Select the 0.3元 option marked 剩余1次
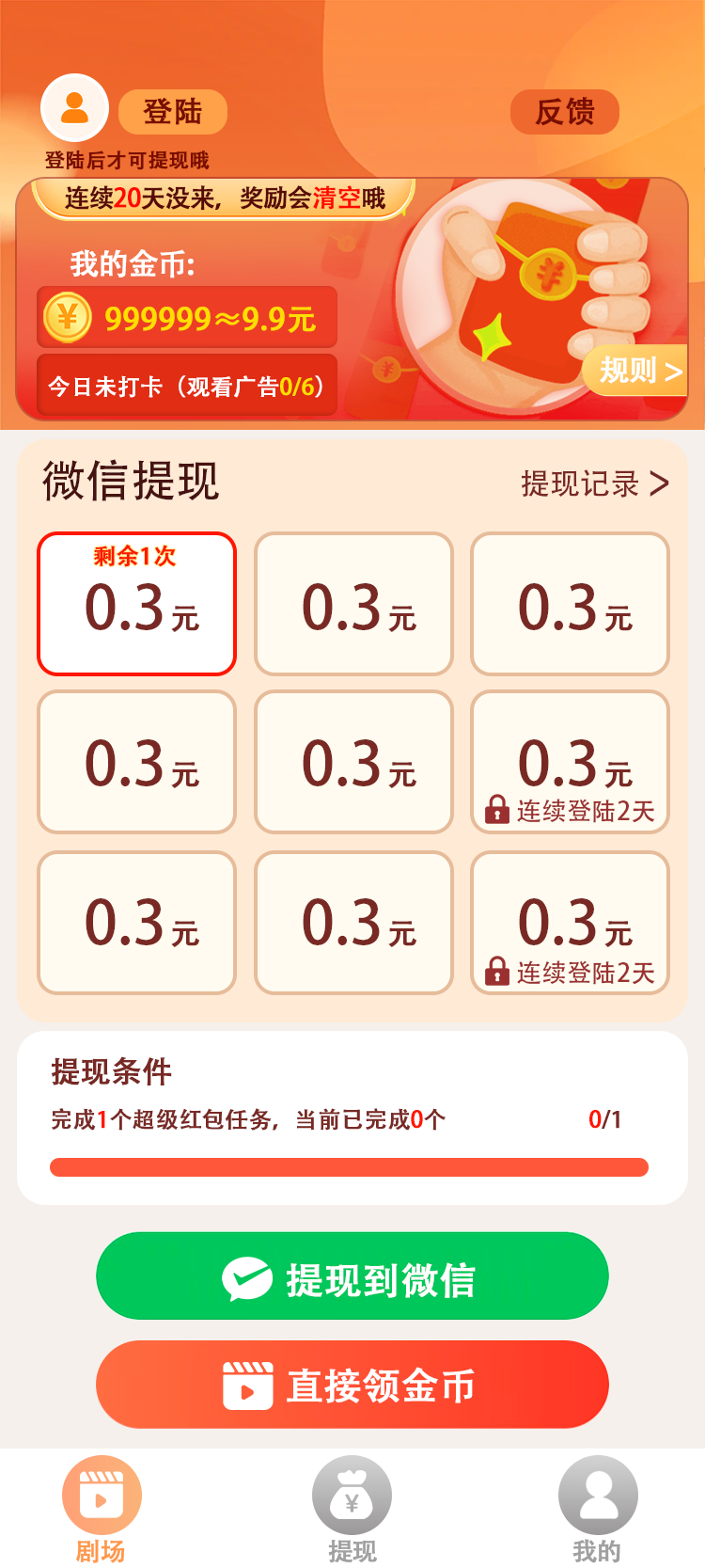The image size is (705, 1568). (137, 604)
